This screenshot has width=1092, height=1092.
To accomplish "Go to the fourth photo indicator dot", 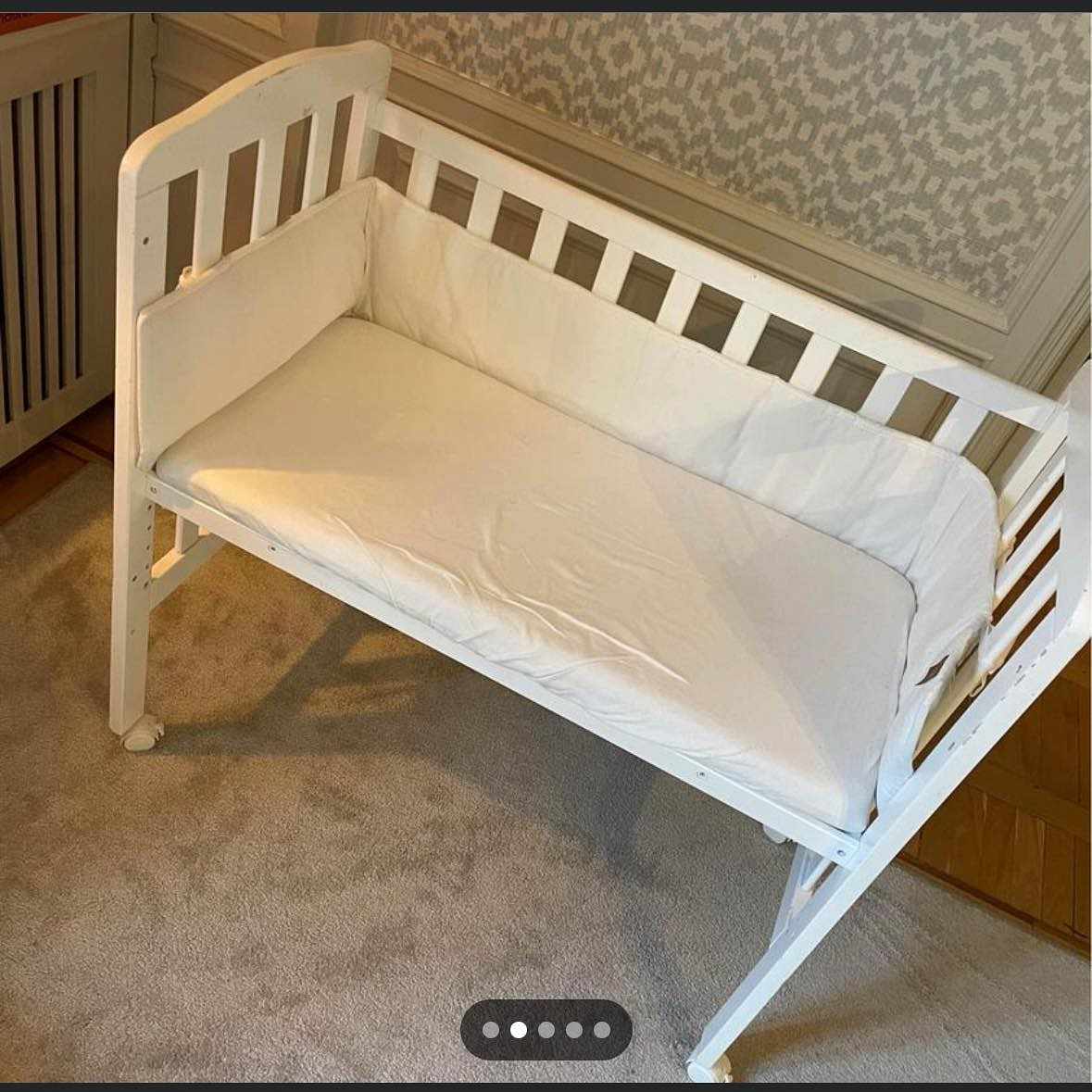I will [574, 1030].
